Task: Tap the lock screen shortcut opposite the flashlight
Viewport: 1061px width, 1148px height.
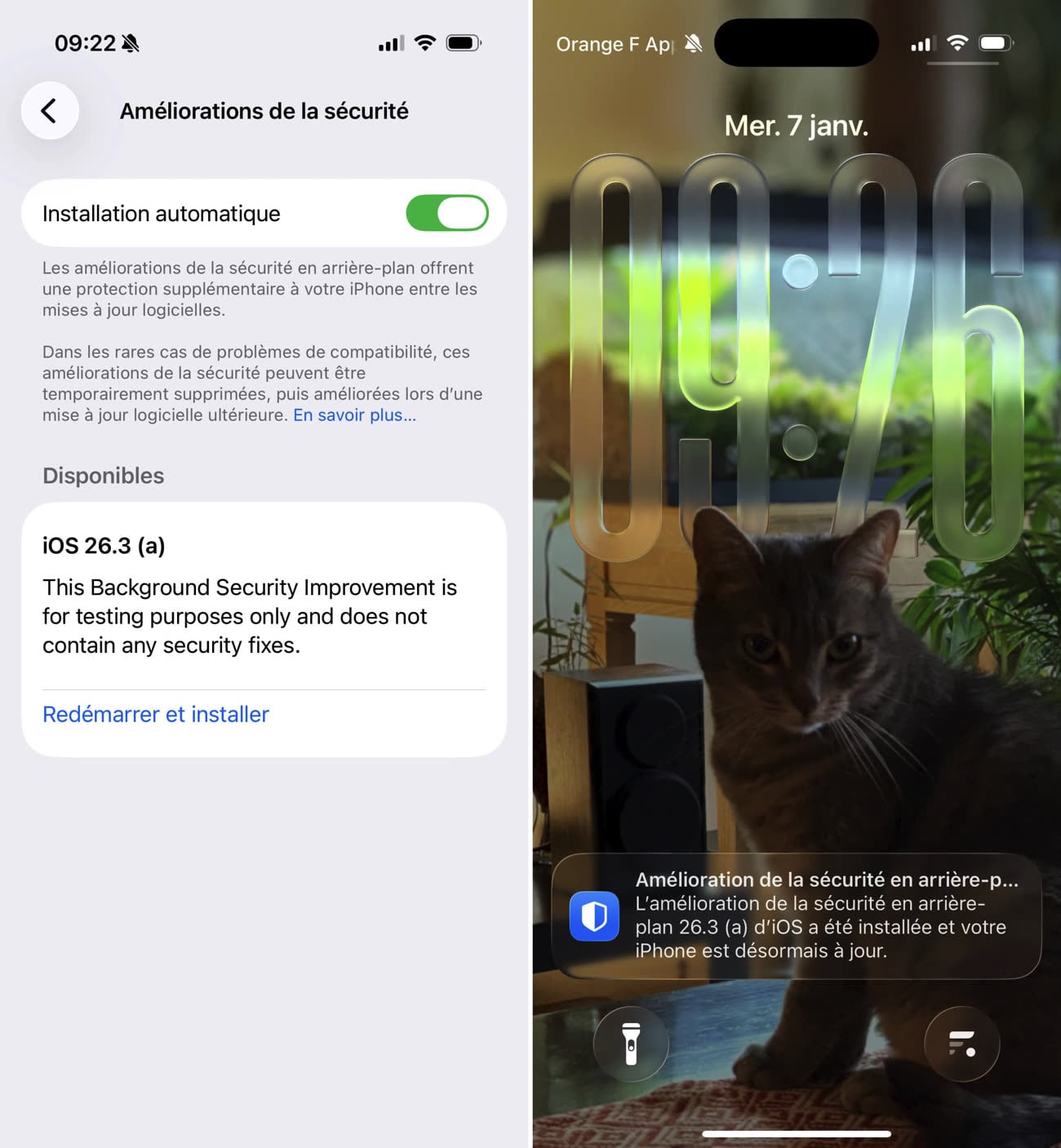Action: [961, 1044]
